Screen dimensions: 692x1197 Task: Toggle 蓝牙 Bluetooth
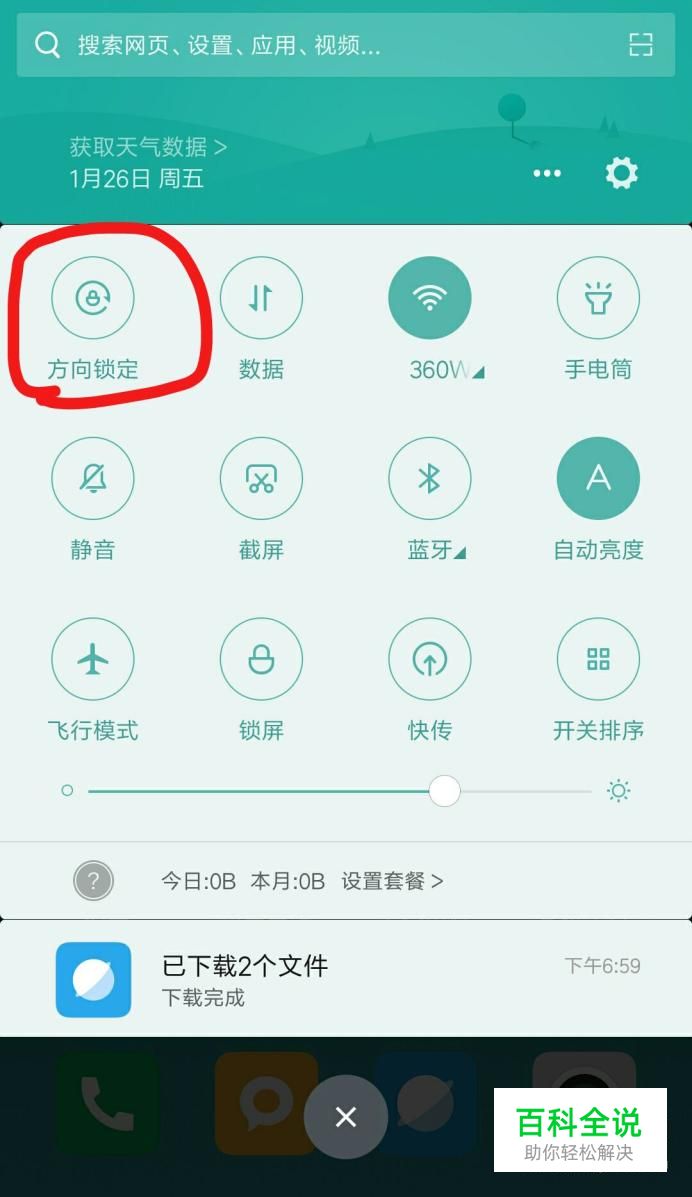(430, 478)
